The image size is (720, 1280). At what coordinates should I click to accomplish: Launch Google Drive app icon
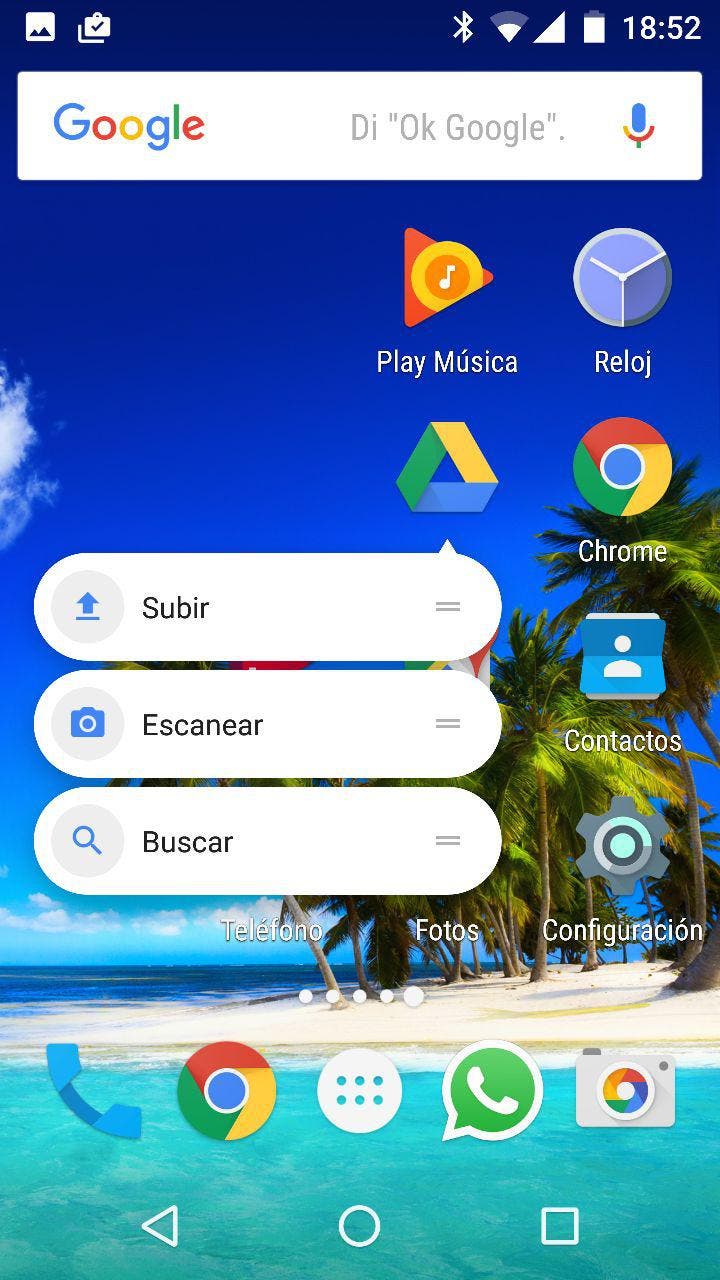[447, 468]
